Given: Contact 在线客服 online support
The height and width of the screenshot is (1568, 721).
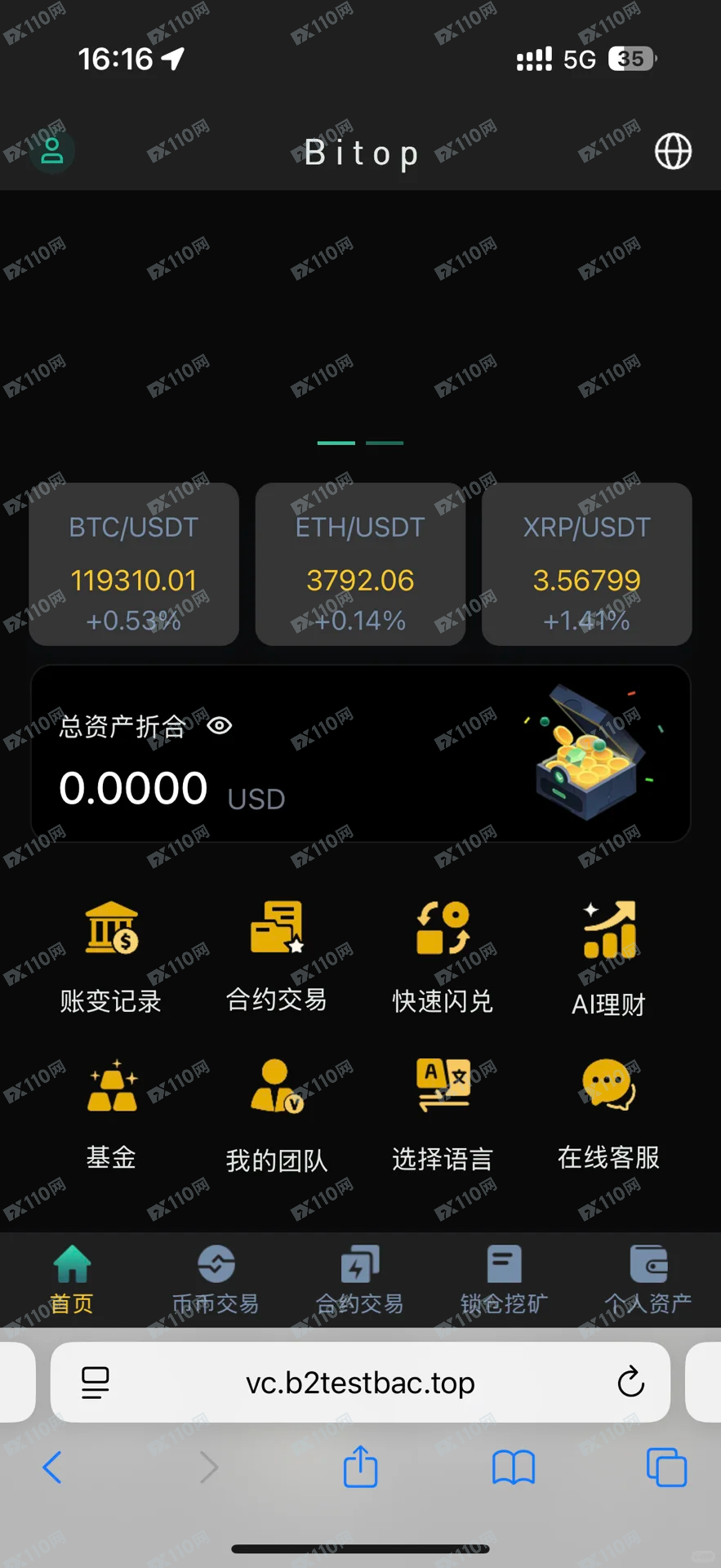Looking at the screenshot, I should (609, 1112).
